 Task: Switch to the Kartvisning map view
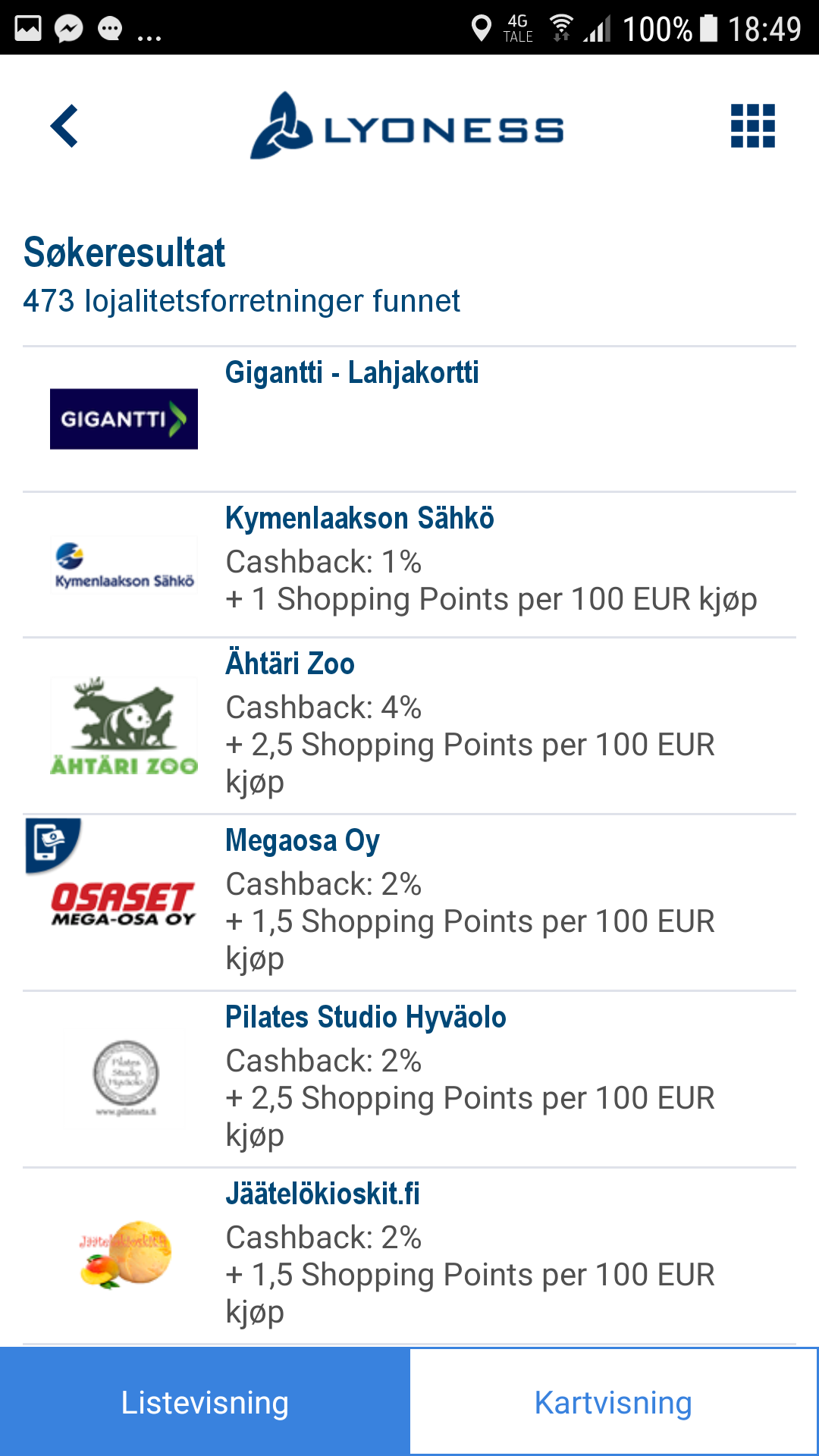tap(614, 1402)
